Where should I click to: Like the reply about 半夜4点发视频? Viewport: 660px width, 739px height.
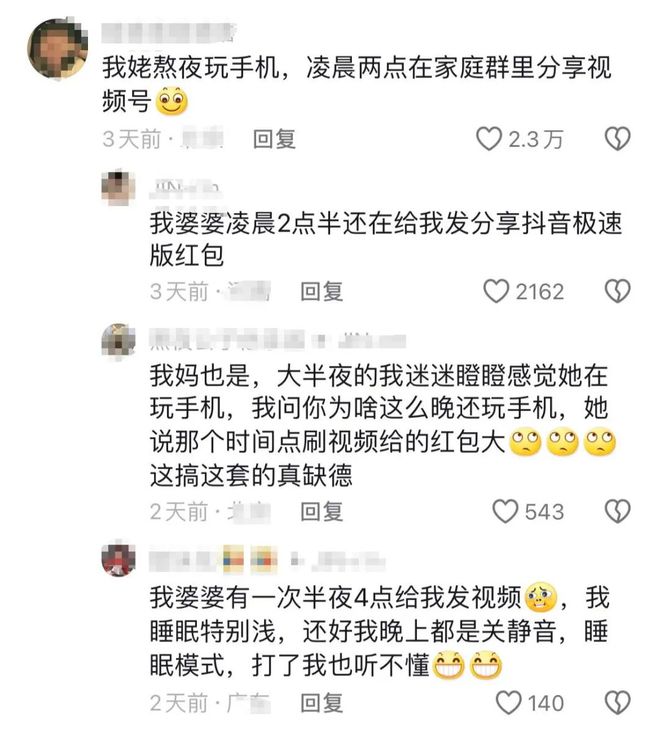[509, 702]
